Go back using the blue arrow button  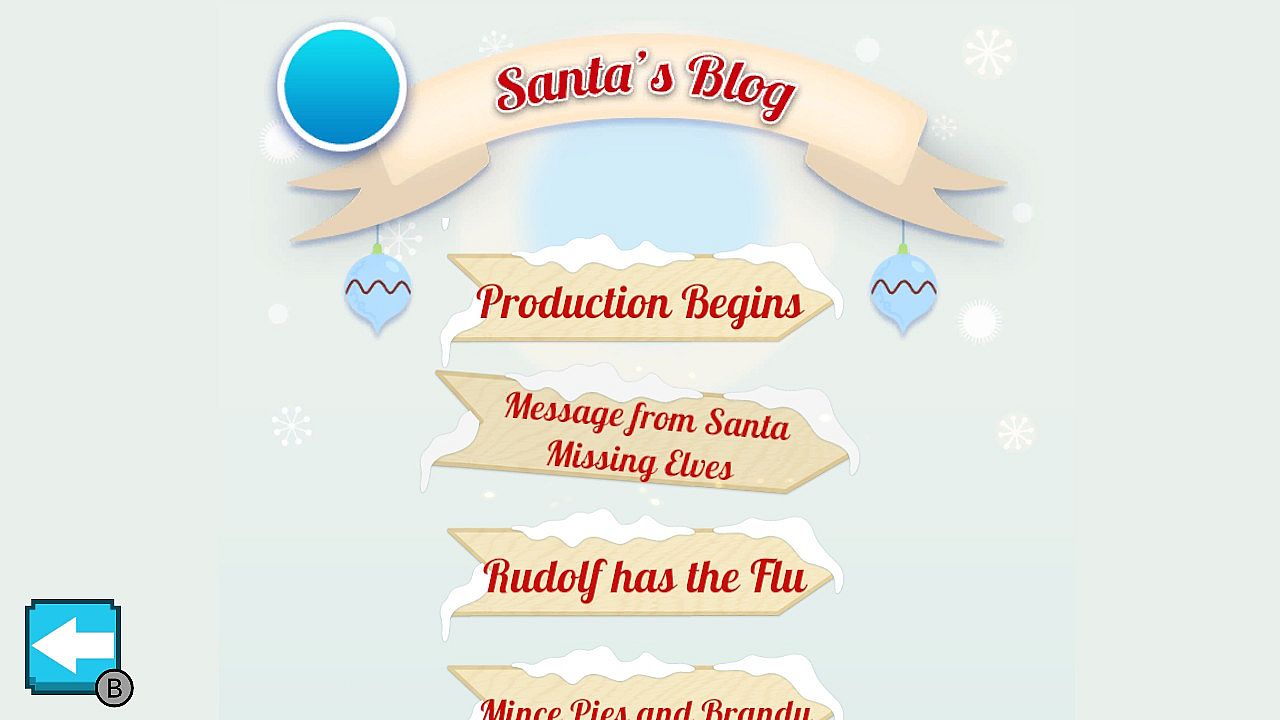click(x=72, y=646)
